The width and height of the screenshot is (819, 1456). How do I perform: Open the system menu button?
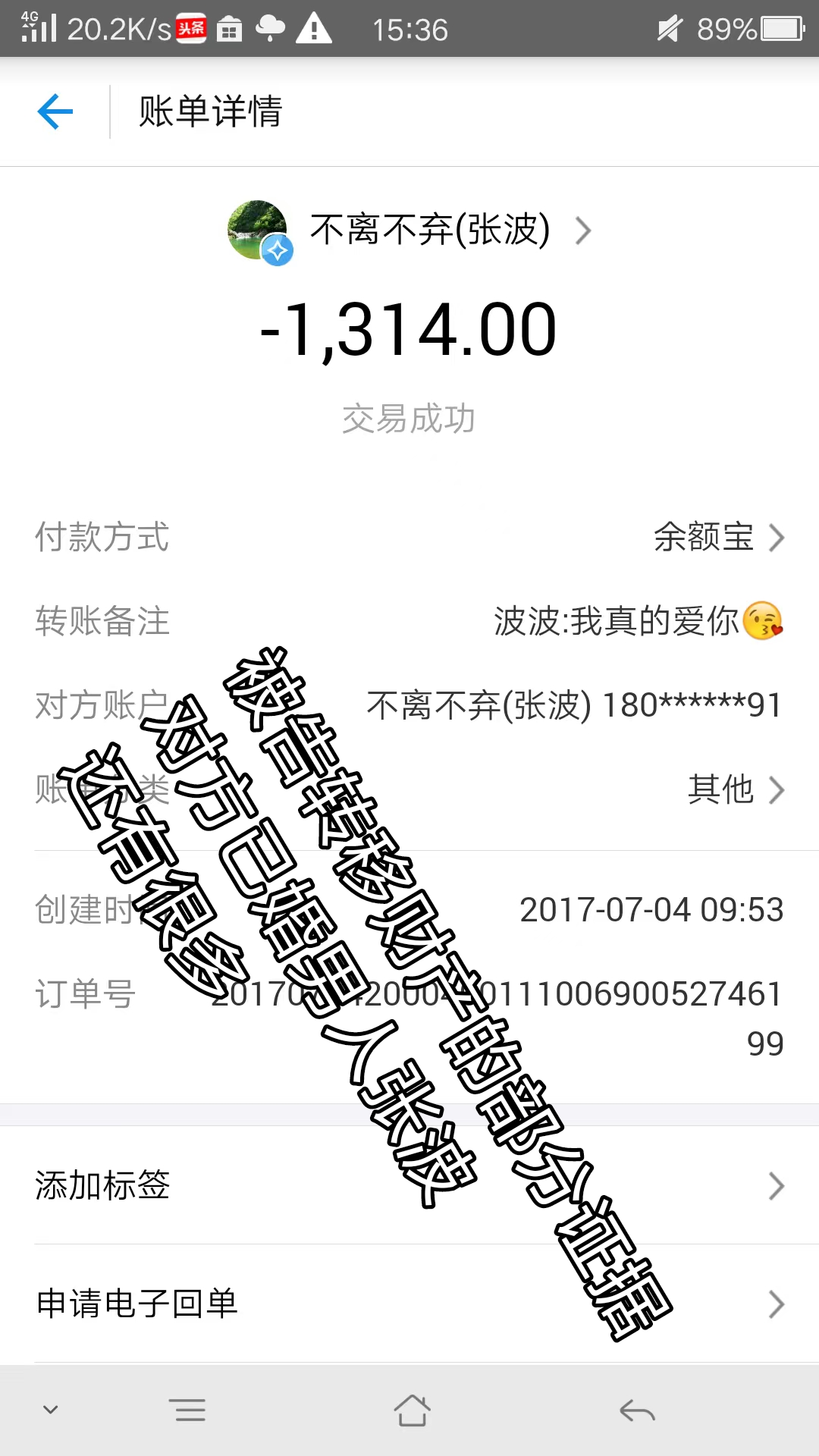pyautogui.click(x=190, y=1410)
